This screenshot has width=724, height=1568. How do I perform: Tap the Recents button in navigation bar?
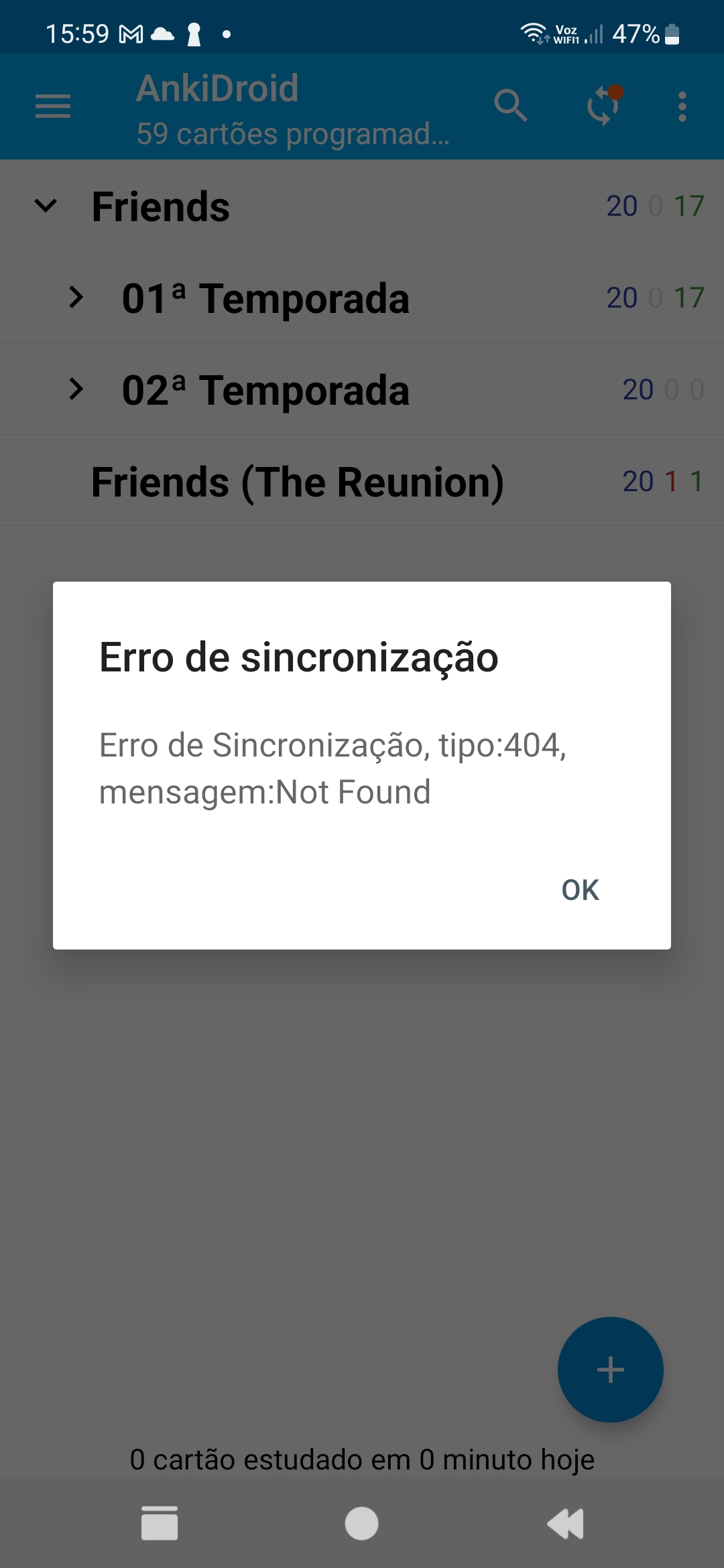[x=160, y=1524]
